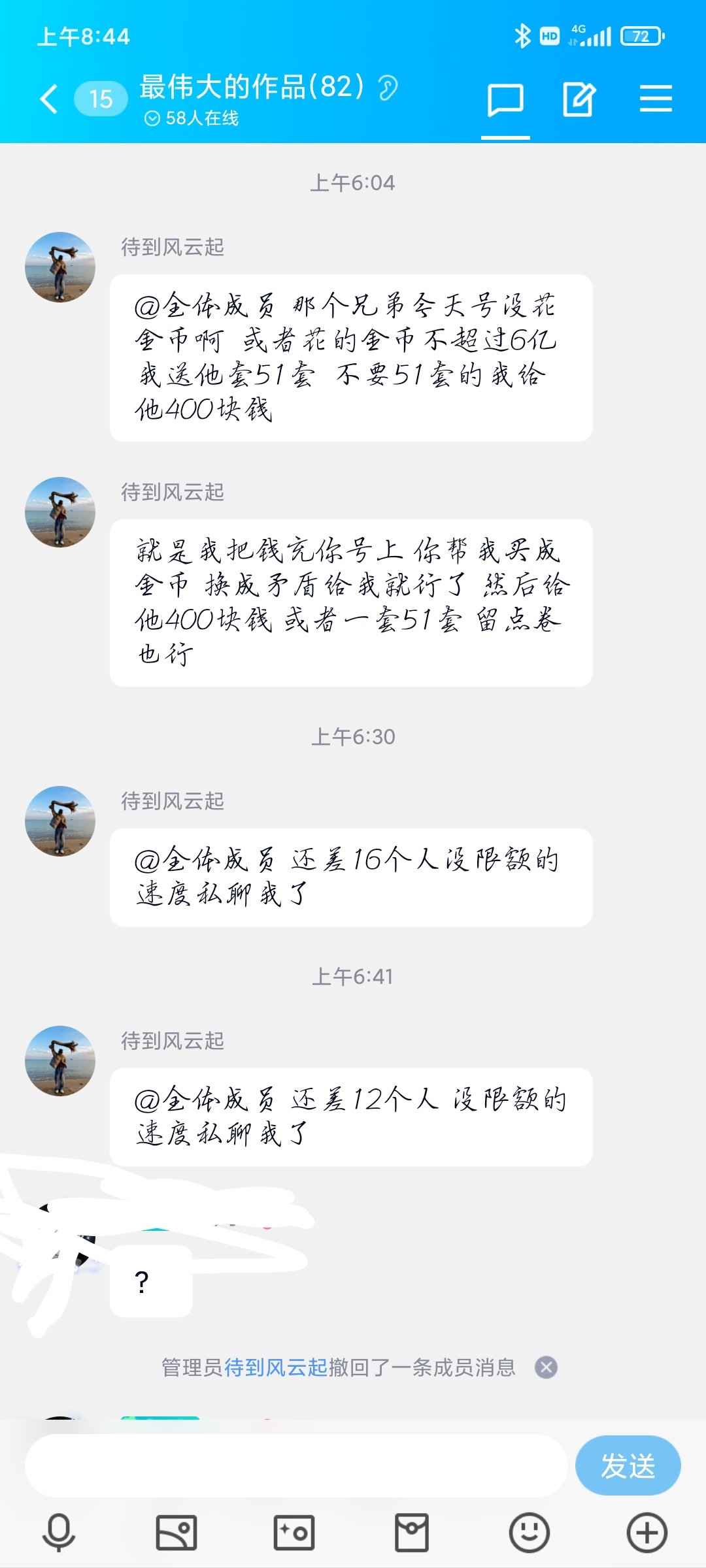This screenshot has width=706, height=1568.
Task: Open group settings via hamburger icon
Action: [656, 97]
